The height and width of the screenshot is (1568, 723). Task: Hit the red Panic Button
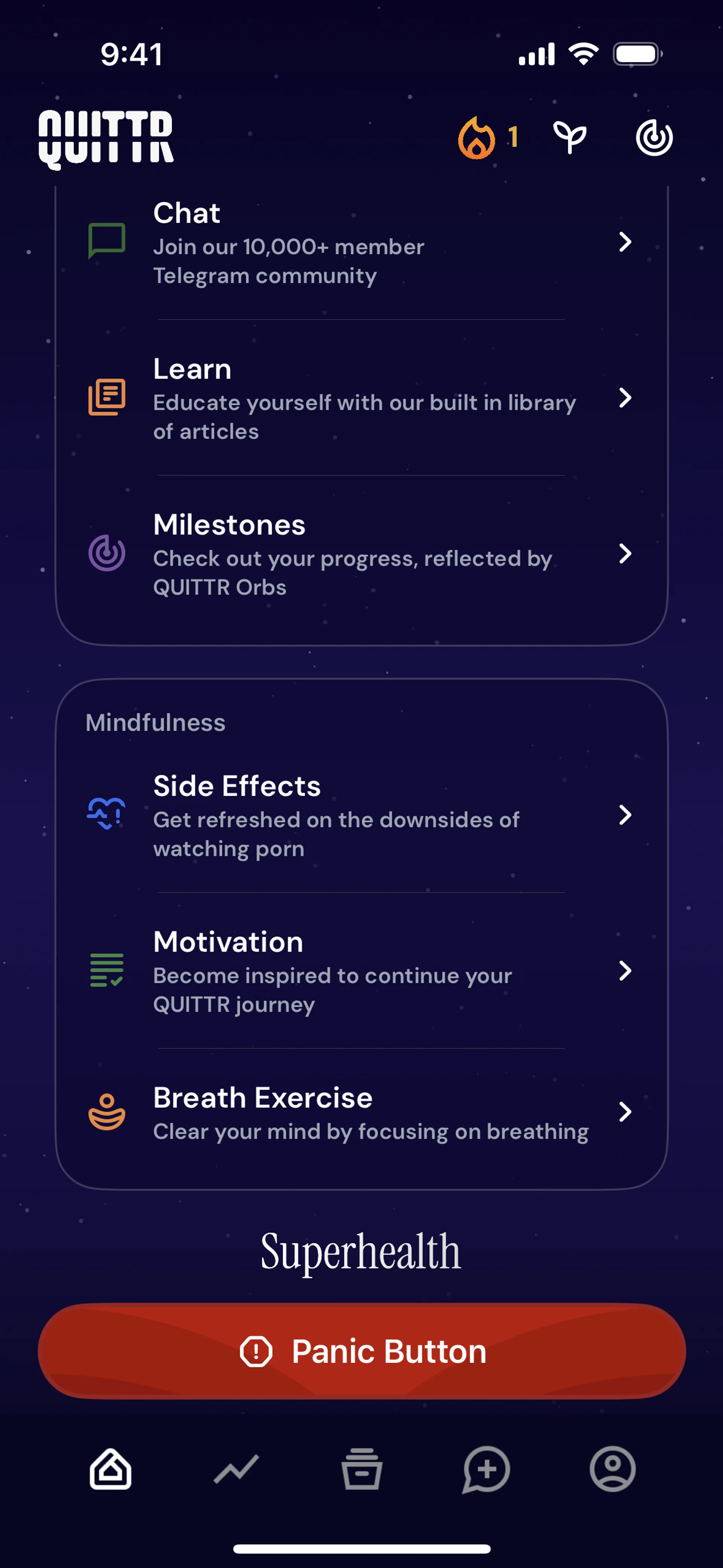coord(361,1351)
